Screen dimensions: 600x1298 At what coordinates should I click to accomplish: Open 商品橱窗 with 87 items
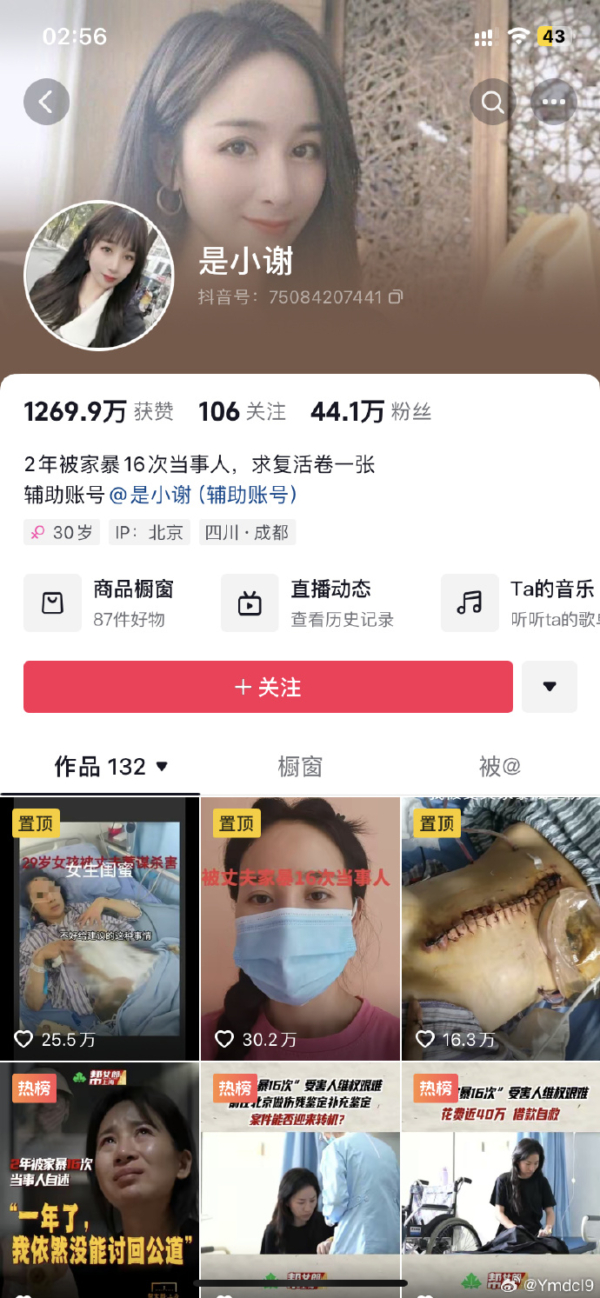pos(110,603)
